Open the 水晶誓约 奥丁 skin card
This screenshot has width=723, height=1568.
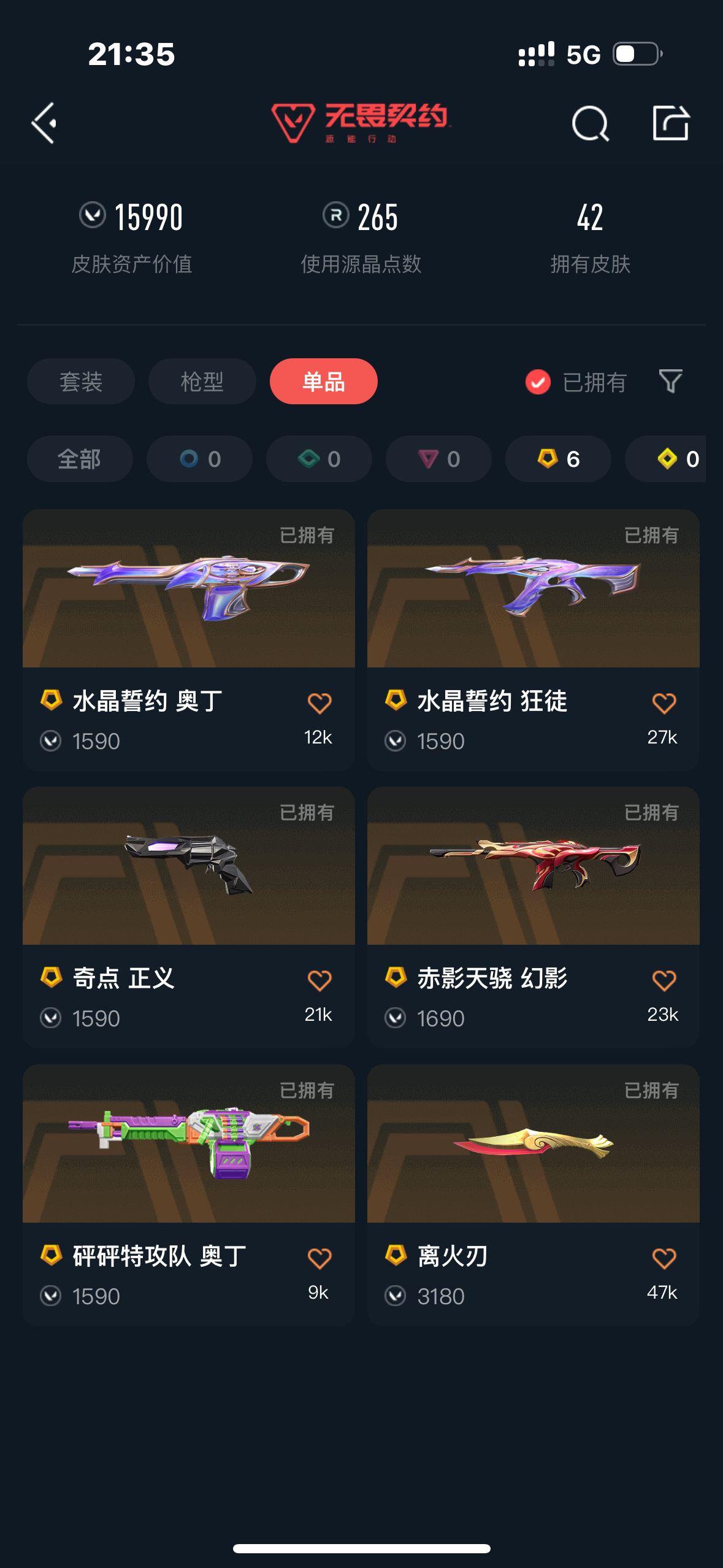pos(188,613)
